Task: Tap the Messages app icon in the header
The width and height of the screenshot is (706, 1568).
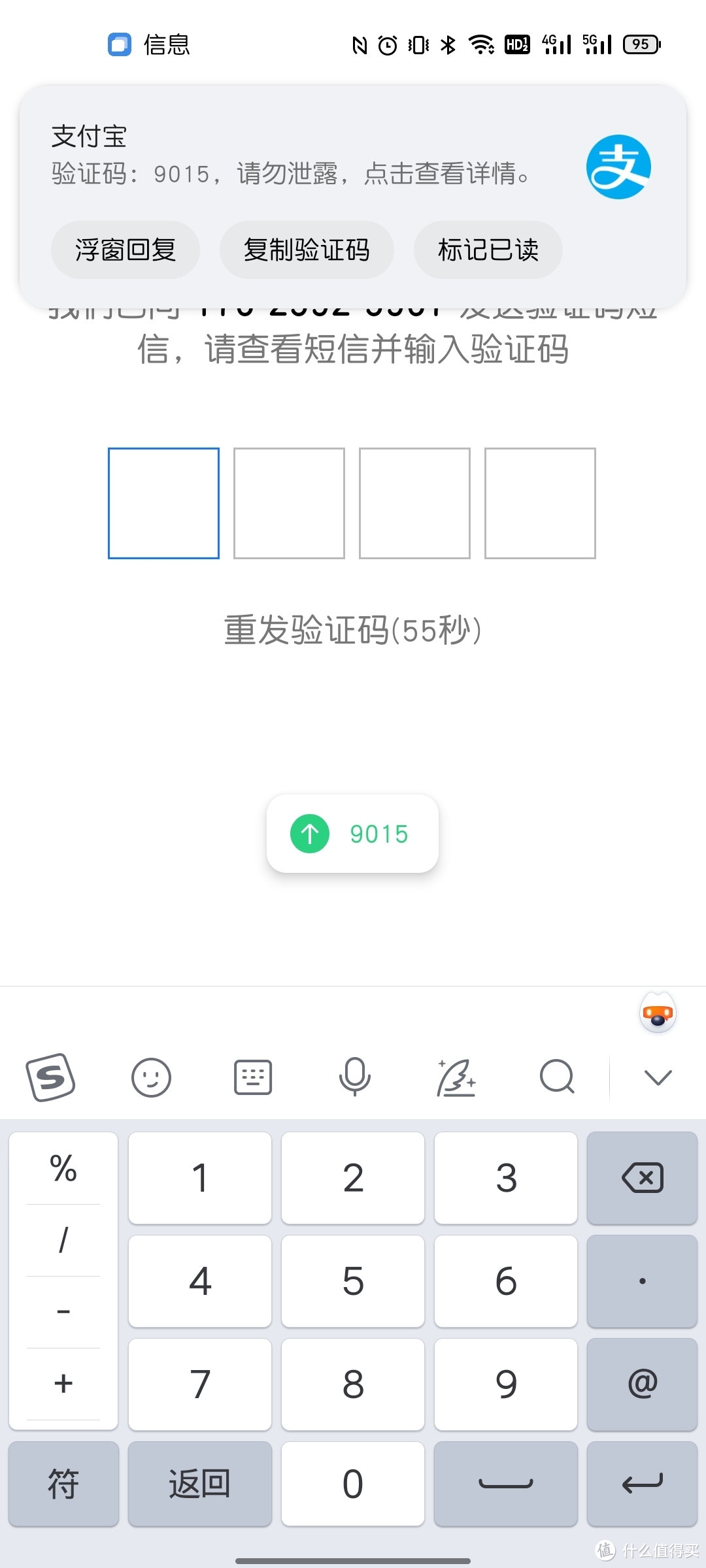Action: click(x=118, y=44)
